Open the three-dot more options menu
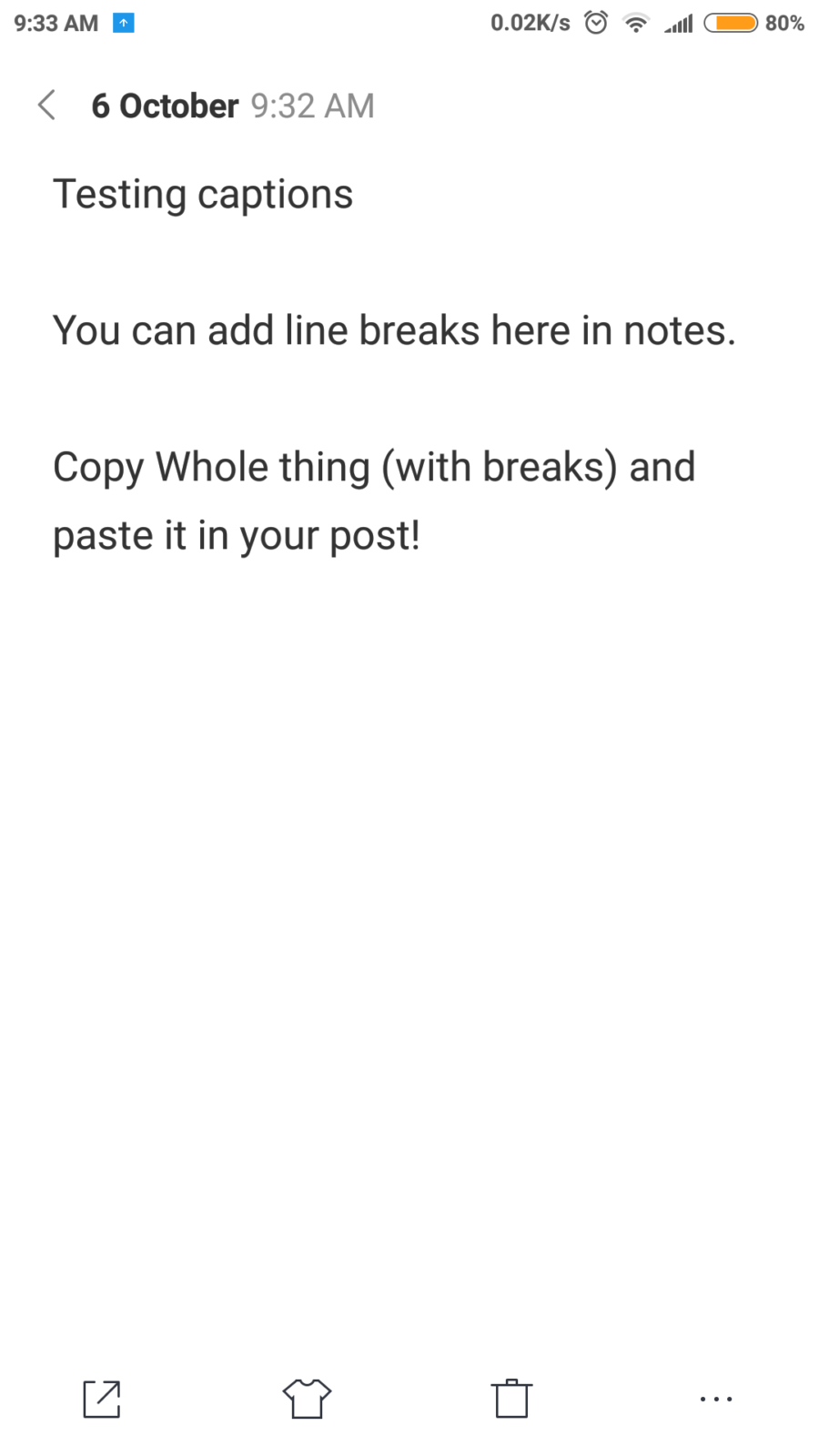 (716, 1399)
